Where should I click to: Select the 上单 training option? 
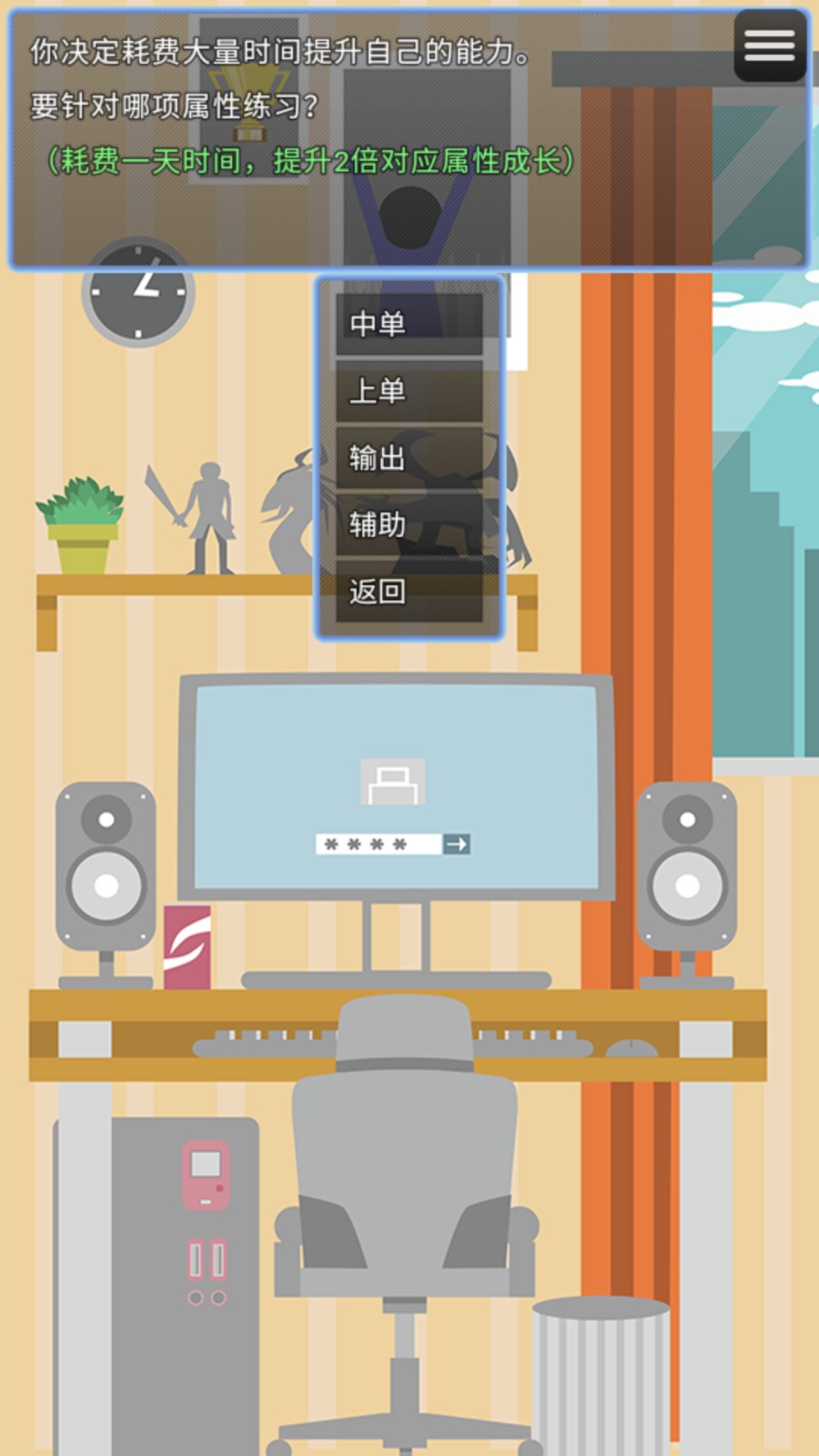[x=409, y=391]
